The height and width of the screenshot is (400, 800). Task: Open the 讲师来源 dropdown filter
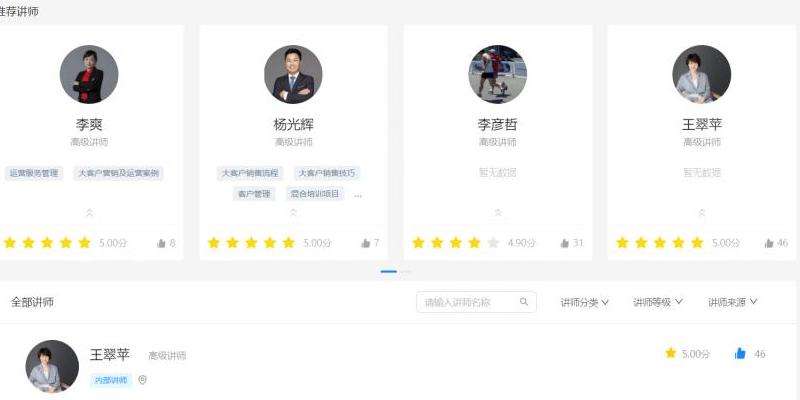[732, 302]
